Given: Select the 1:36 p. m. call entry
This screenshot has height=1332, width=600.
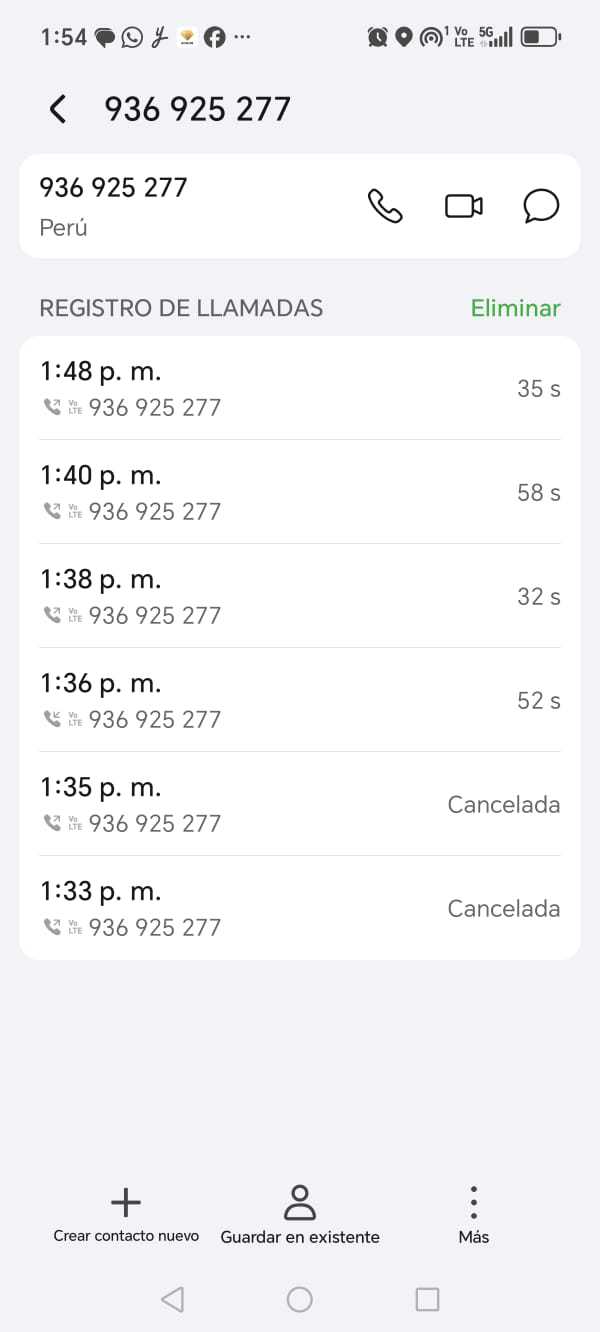Looking at the screenshot, I should [x=299, y=700].
